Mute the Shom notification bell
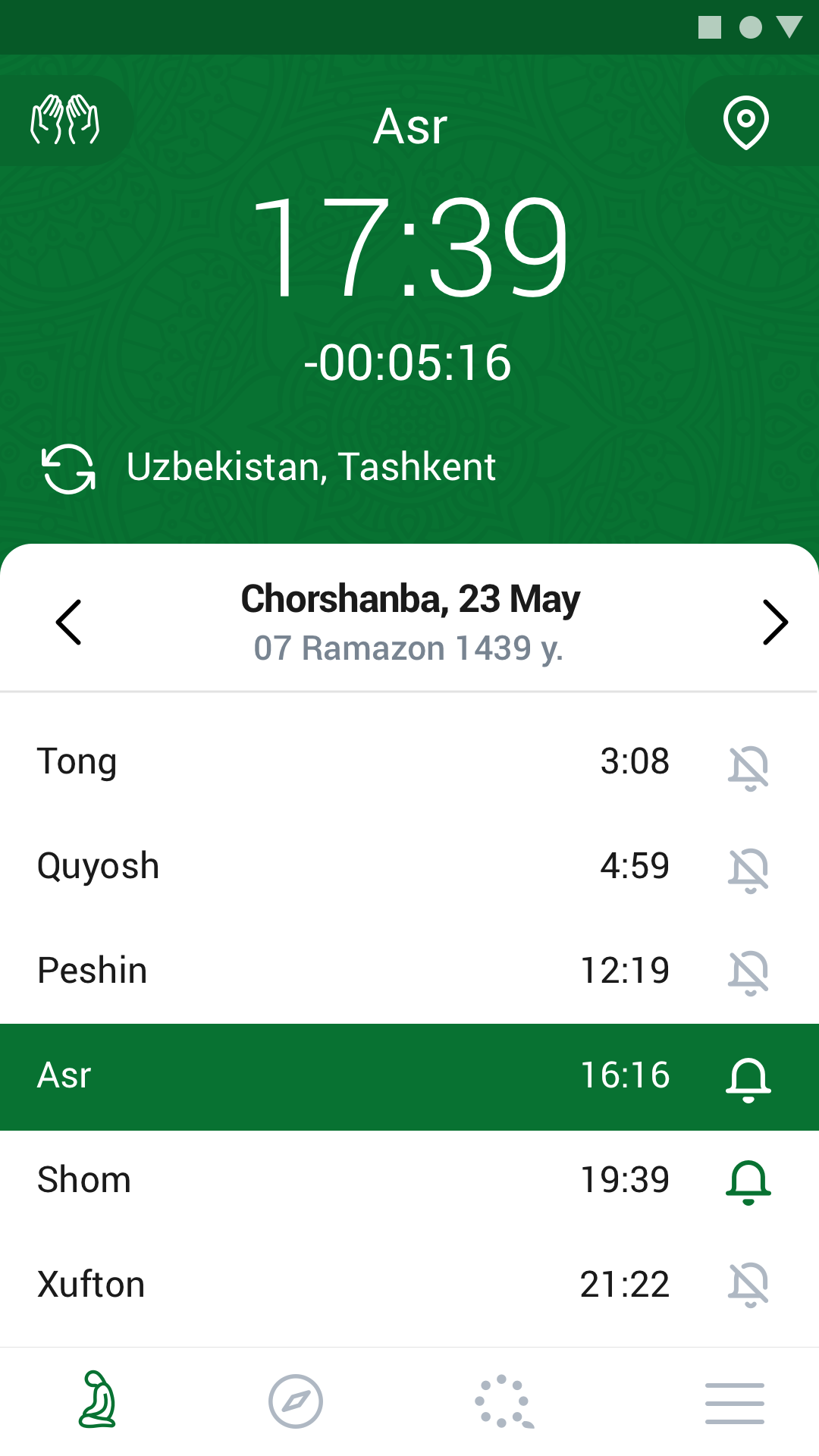 point(748,1182)
